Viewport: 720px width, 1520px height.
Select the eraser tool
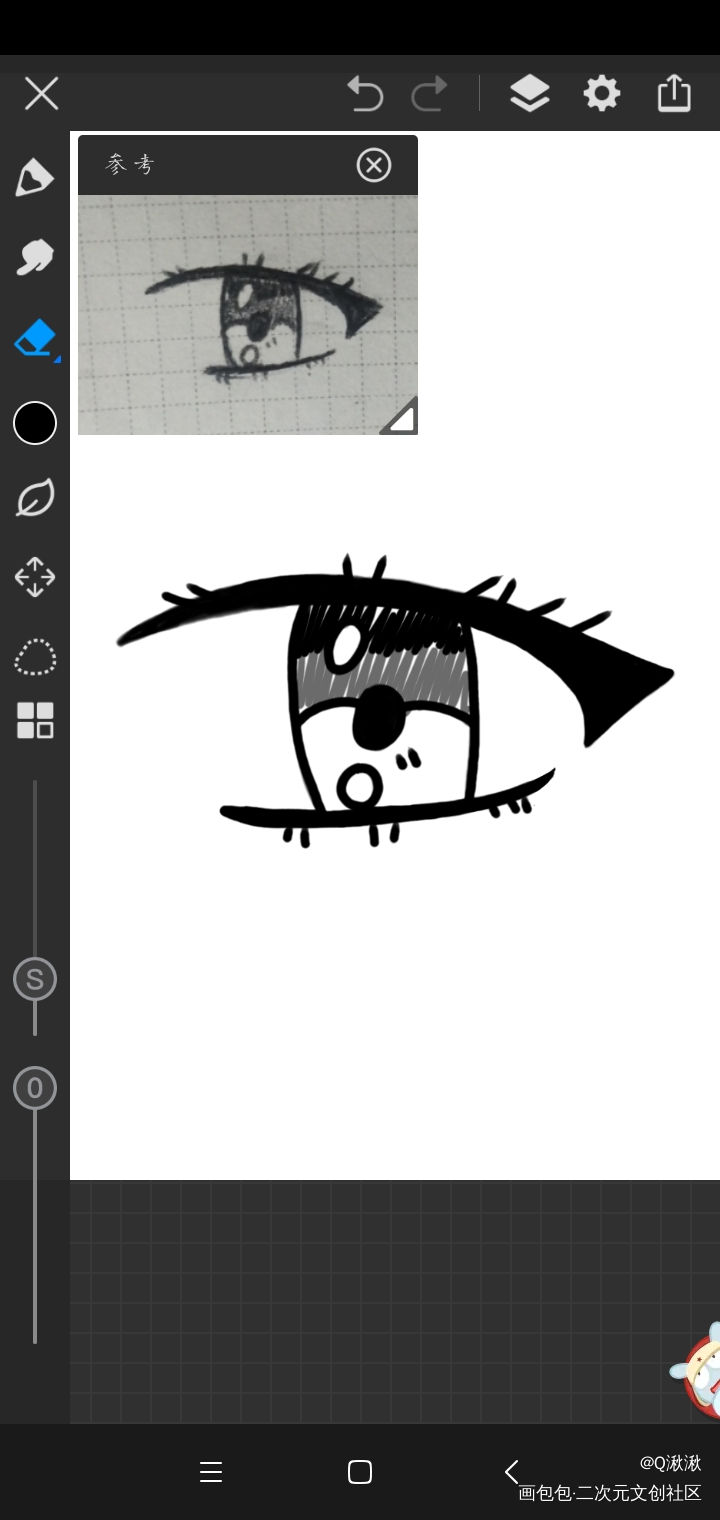pyautogui.click(x=35, y=338)
